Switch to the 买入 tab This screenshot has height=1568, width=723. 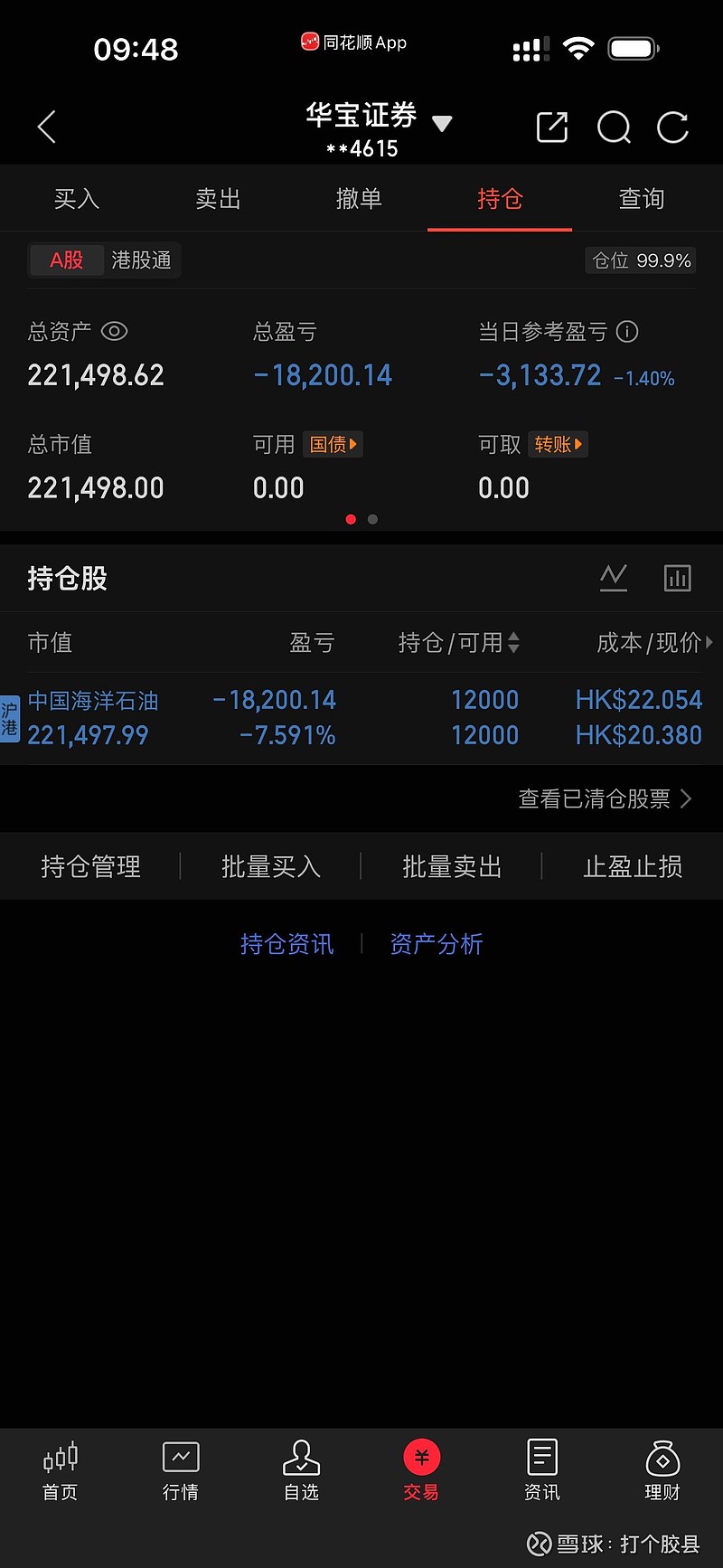pos(77,199)
